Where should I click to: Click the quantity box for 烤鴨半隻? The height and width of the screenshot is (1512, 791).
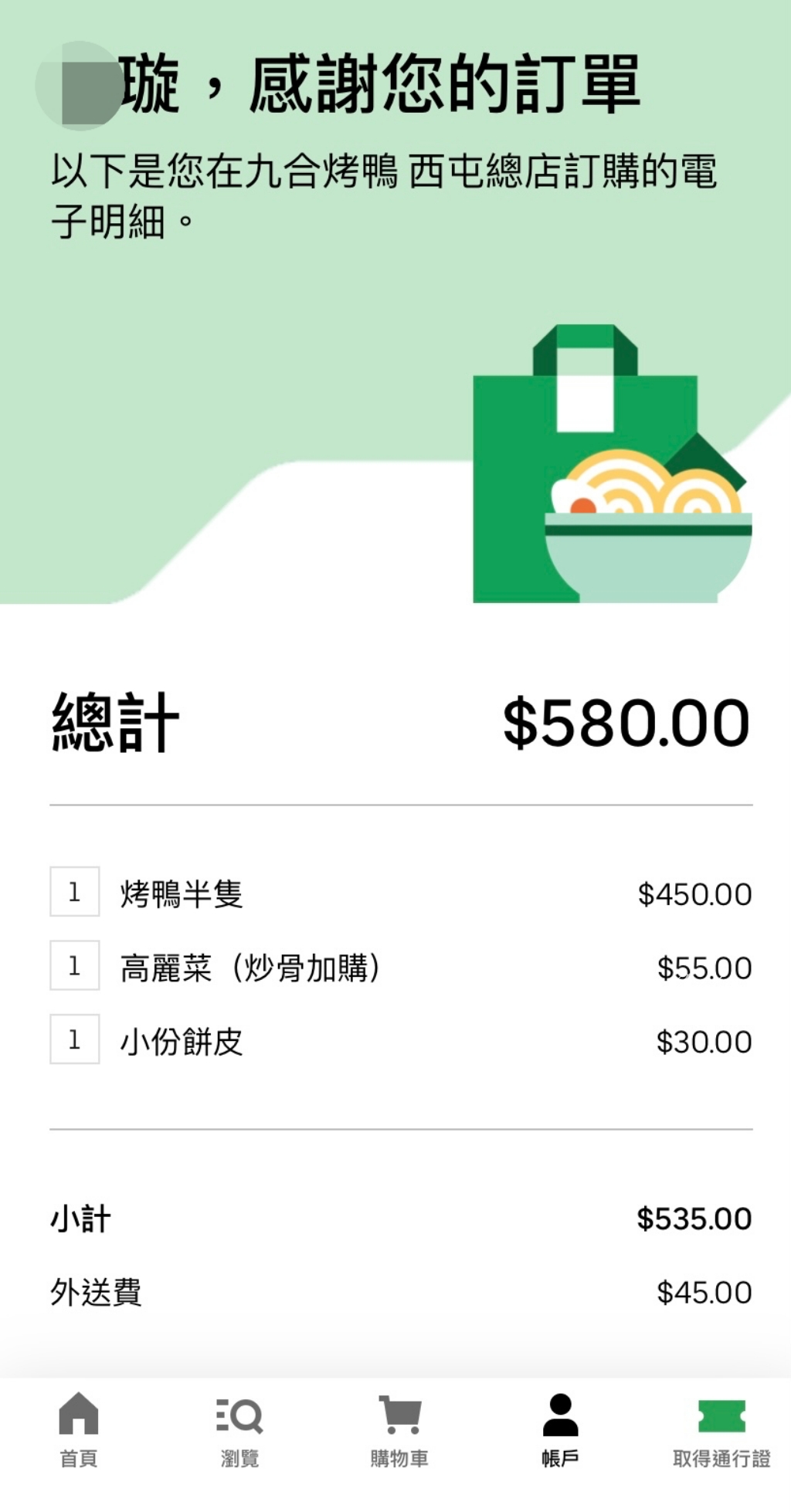75,892
